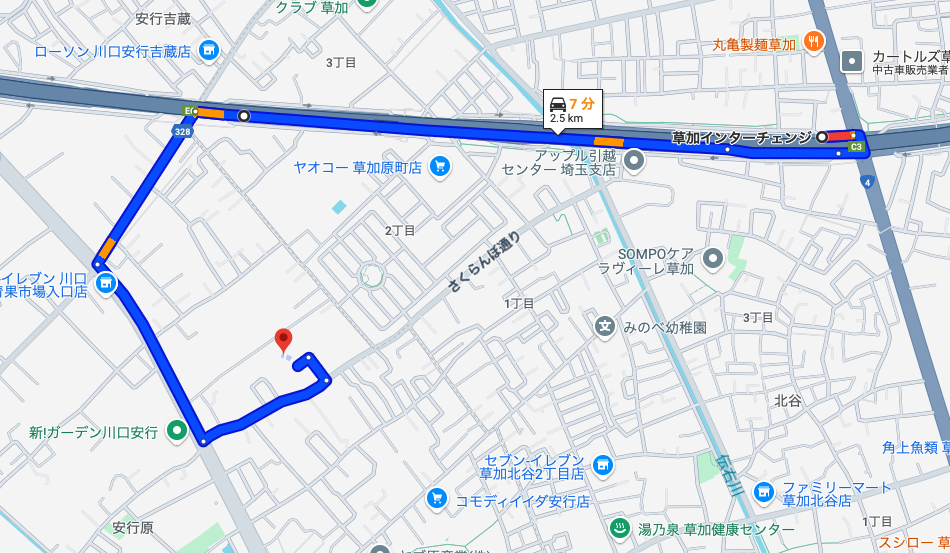Tap the ヤオコー 草加原町店 shopping pin
Image resolution: width=950 pixels, height=553 pixels.
pyautogui.click(x=439, y=167)
